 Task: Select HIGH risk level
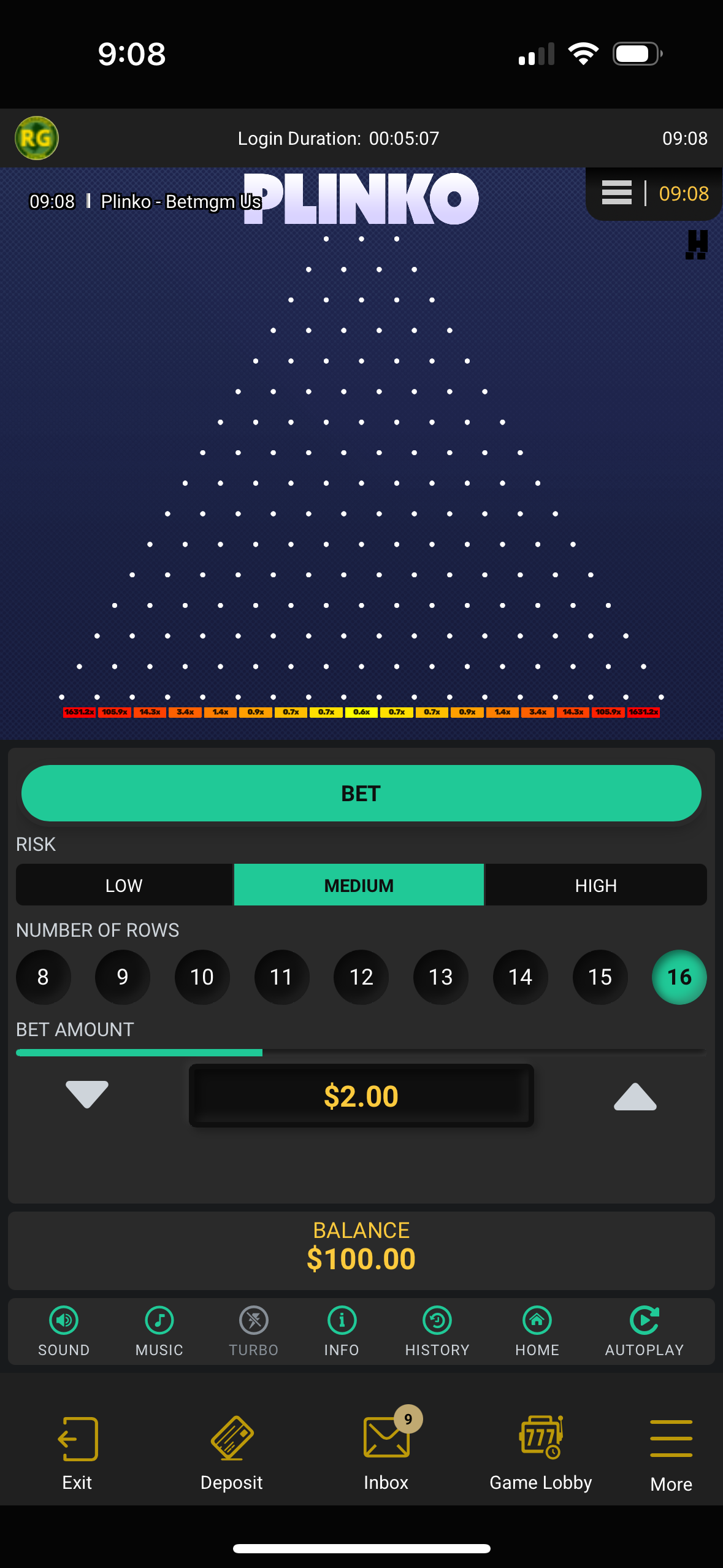click(x=595, y=885)
